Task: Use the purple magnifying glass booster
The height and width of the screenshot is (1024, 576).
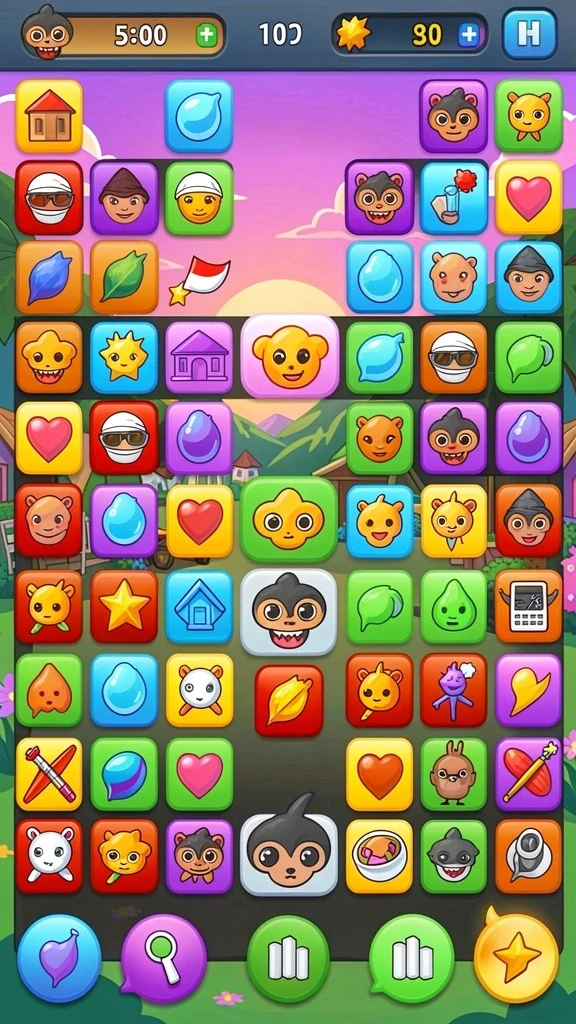Action: point(163,957)
